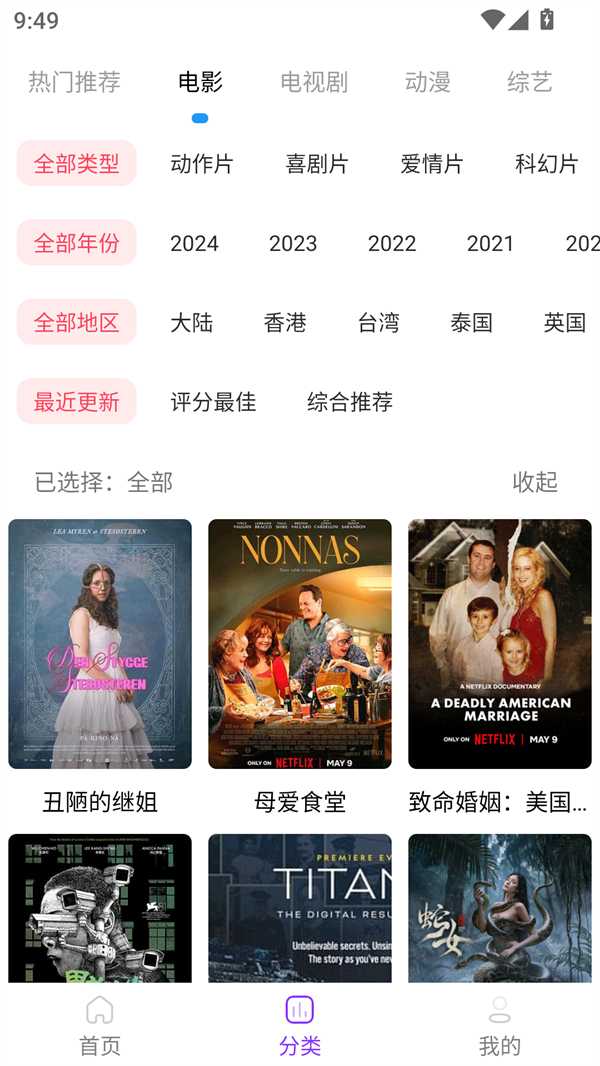Select the 综艺 tab

pos(529,82)
